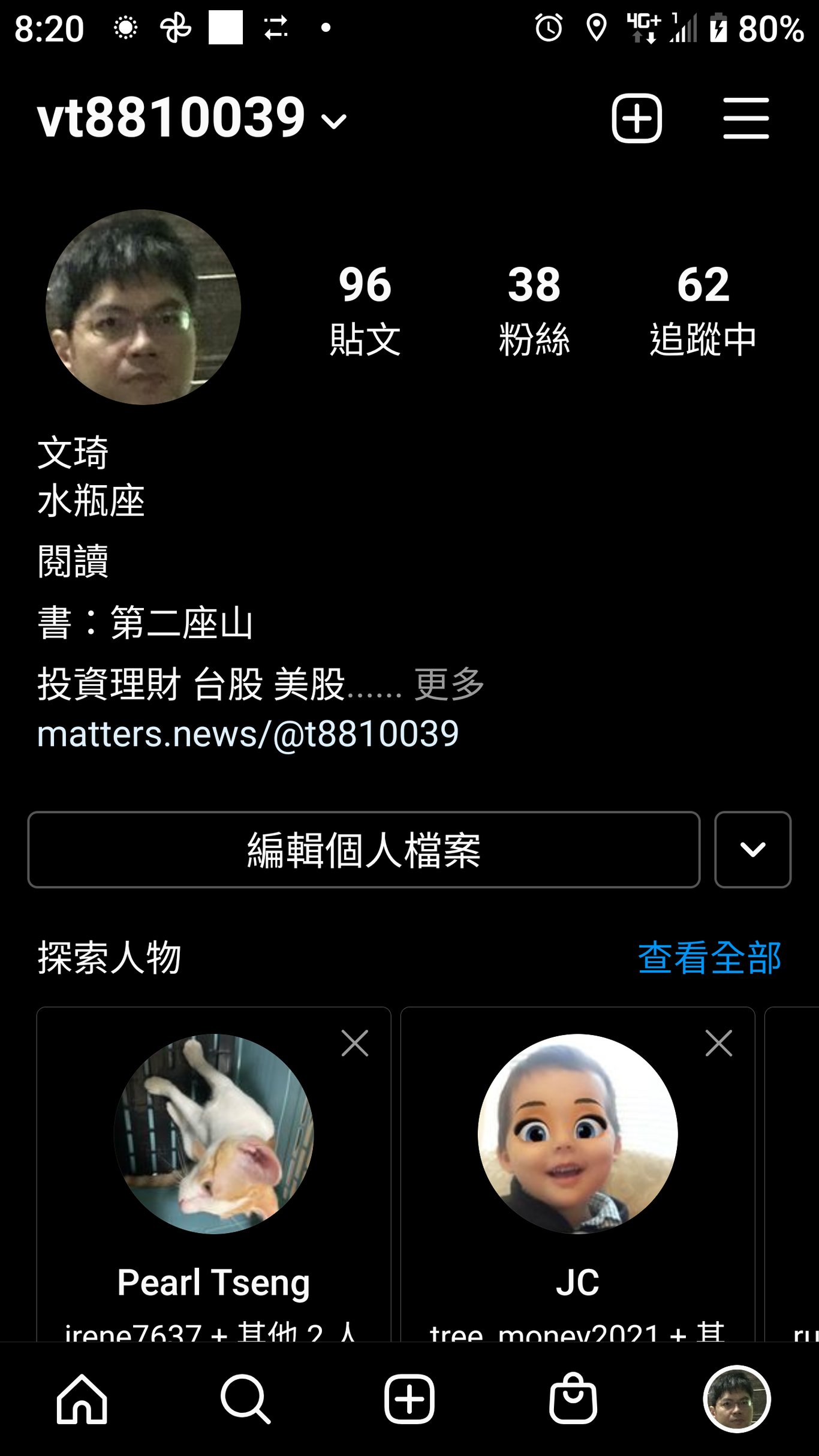Viewport: 819px width, 1456px height.
Task: View the 96 posts (貼文)
Action: [365, 310]
